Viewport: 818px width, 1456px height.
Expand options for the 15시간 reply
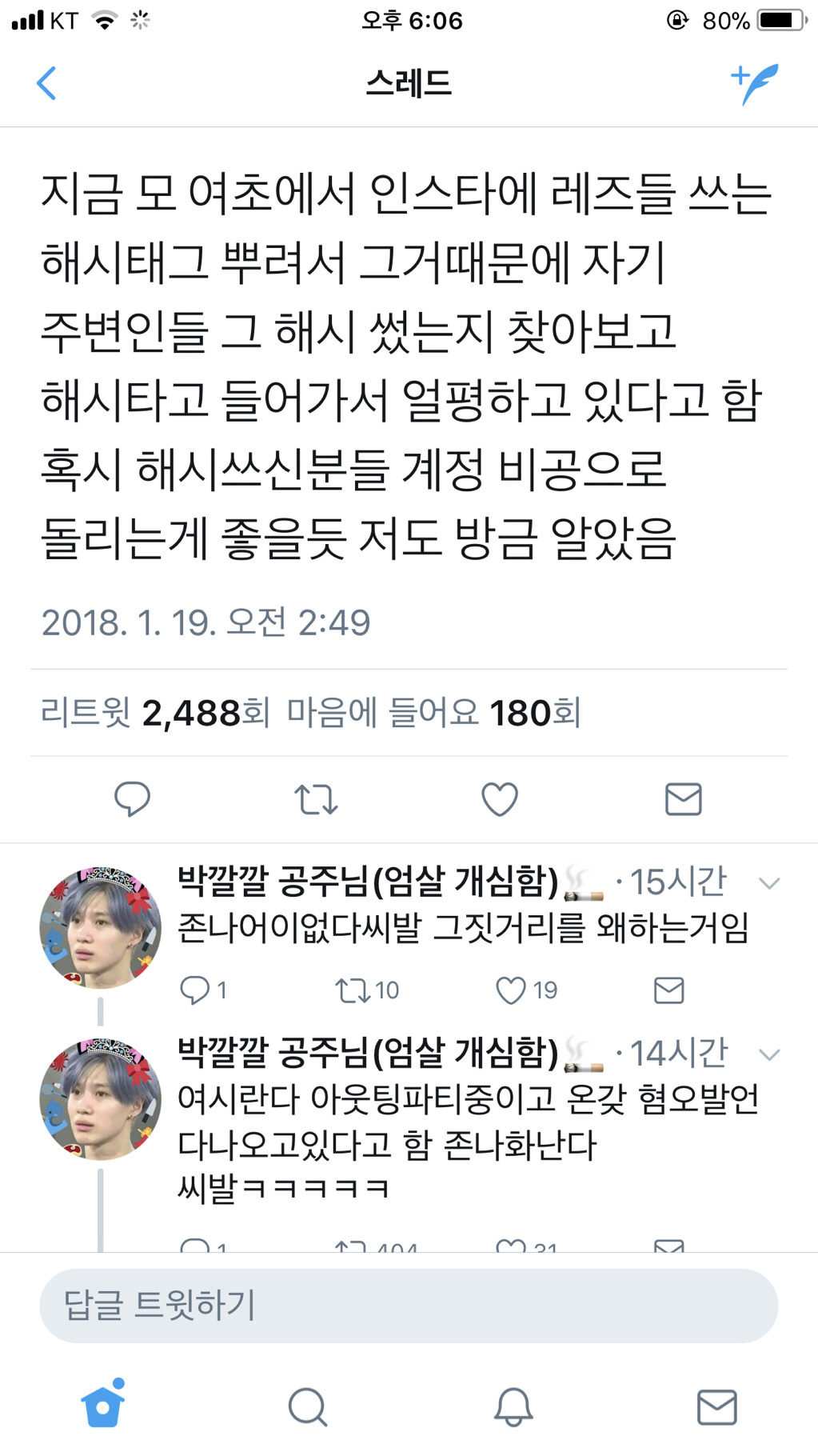click(x=768, y=883)
